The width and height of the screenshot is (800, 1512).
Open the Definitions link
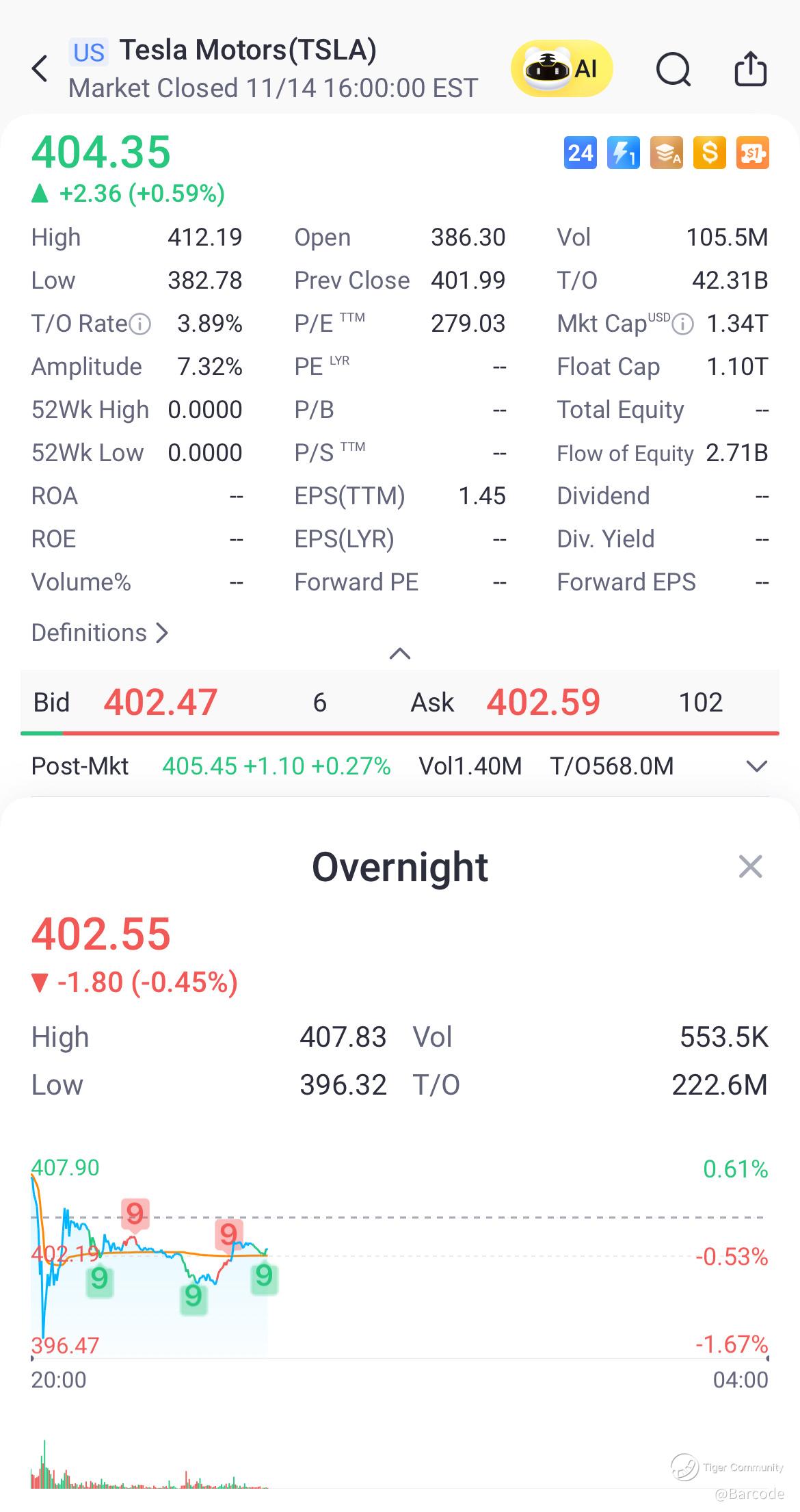(100, 633)
